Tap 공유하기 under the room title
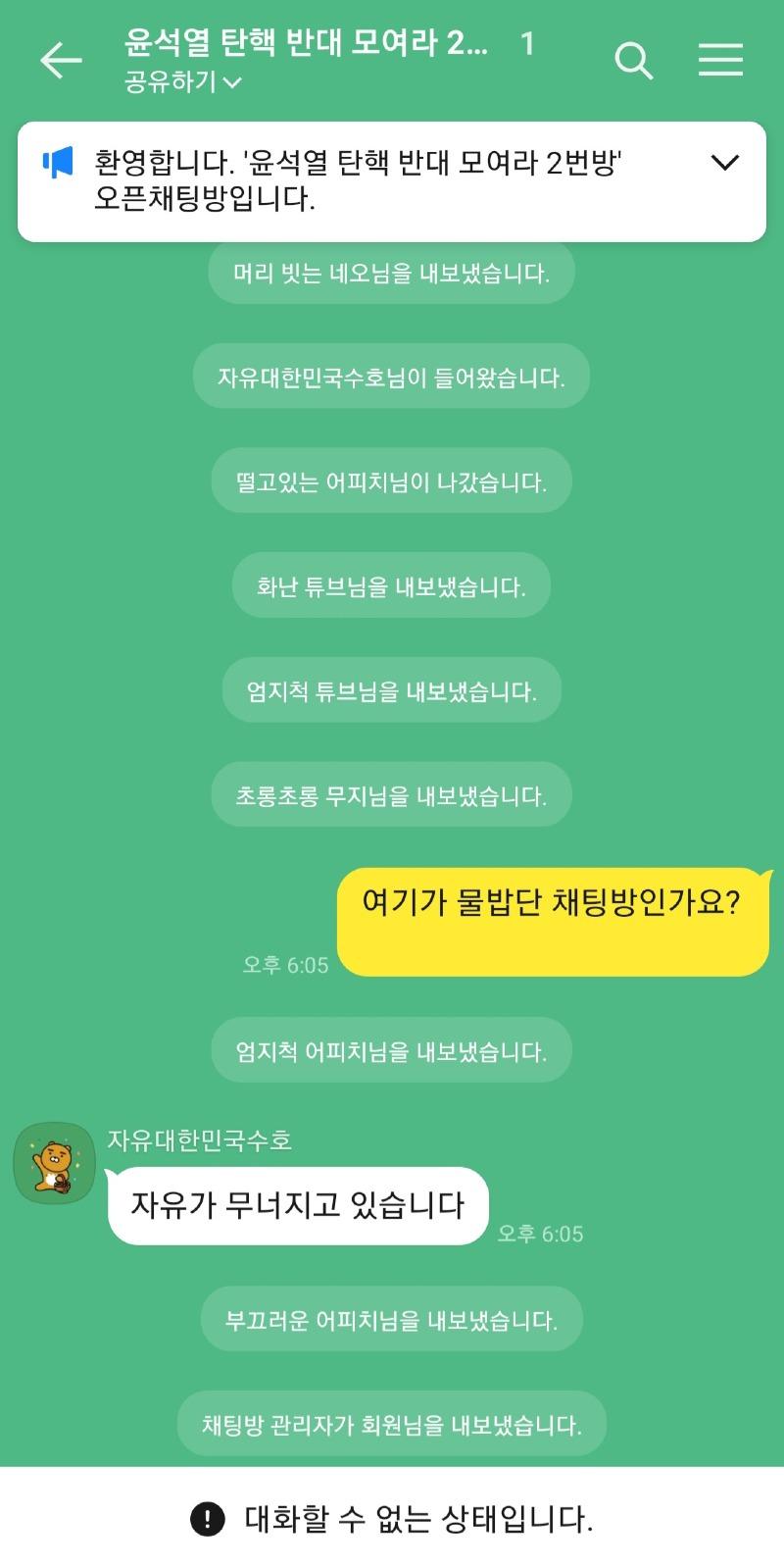This screenshot has height=1568, width=784. [x=182, y=82]
